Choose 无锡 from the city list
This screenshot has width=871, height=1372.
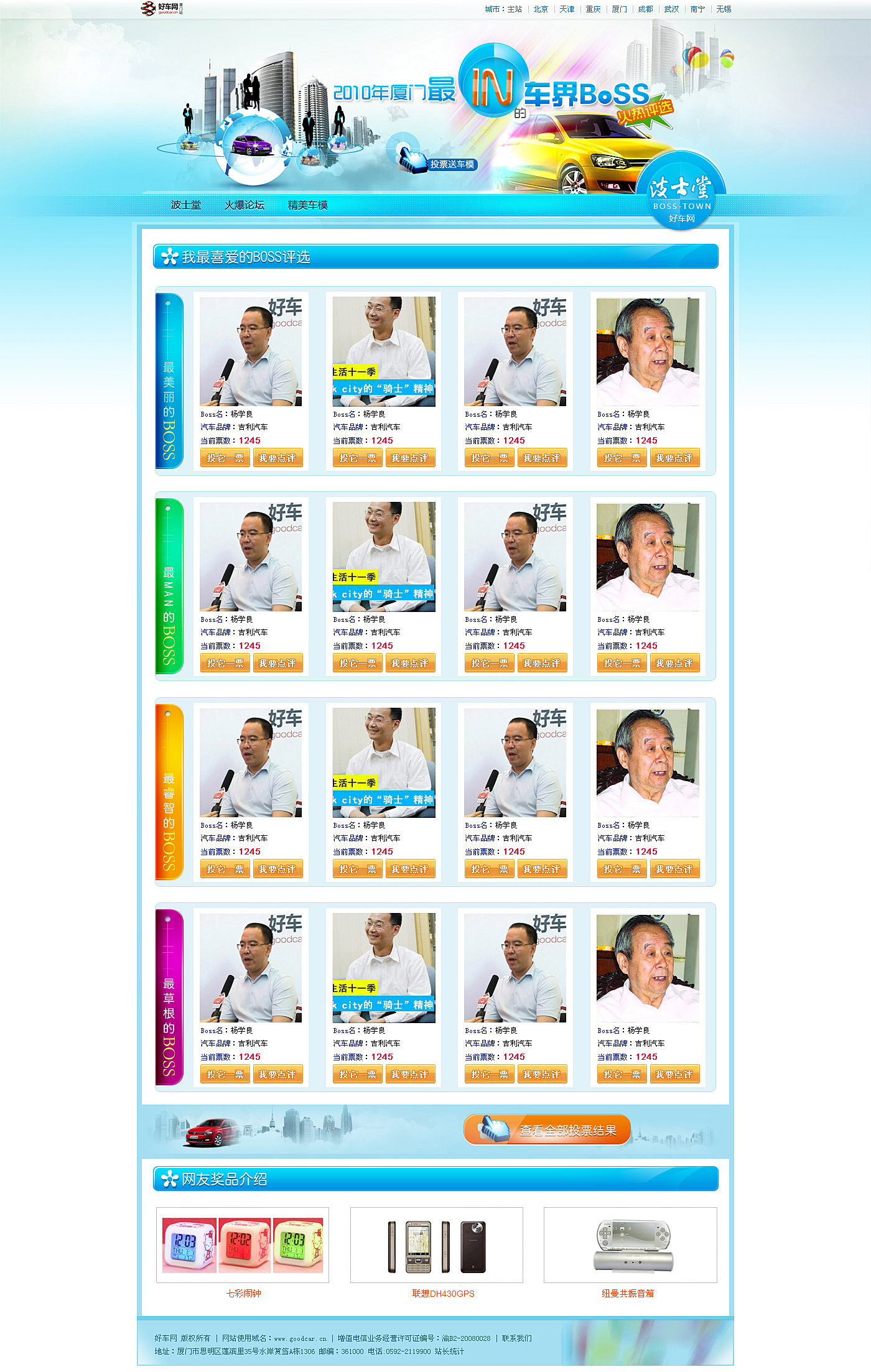click(x=723, y=9)
